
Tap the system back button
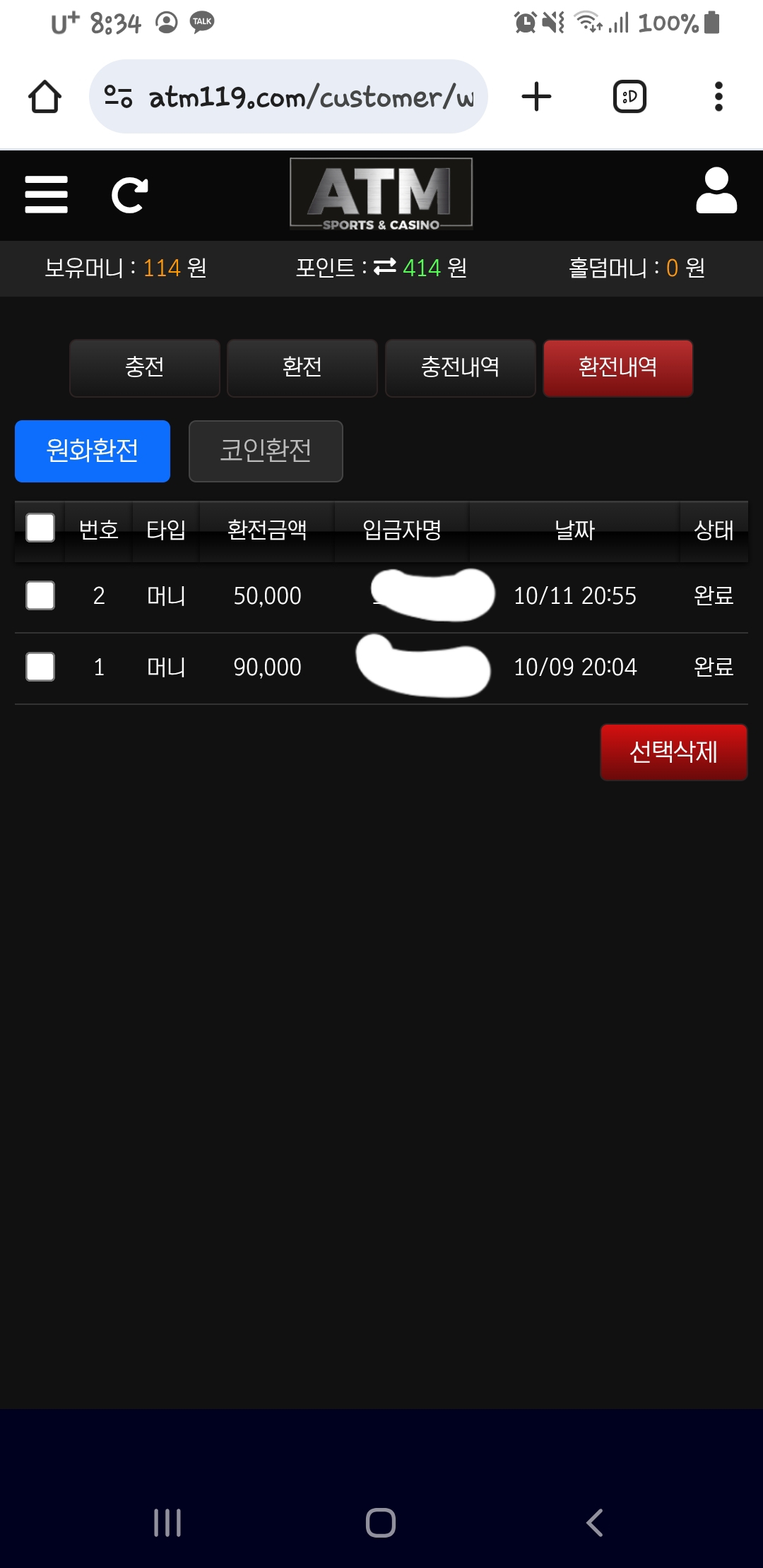click(594, 1523)
